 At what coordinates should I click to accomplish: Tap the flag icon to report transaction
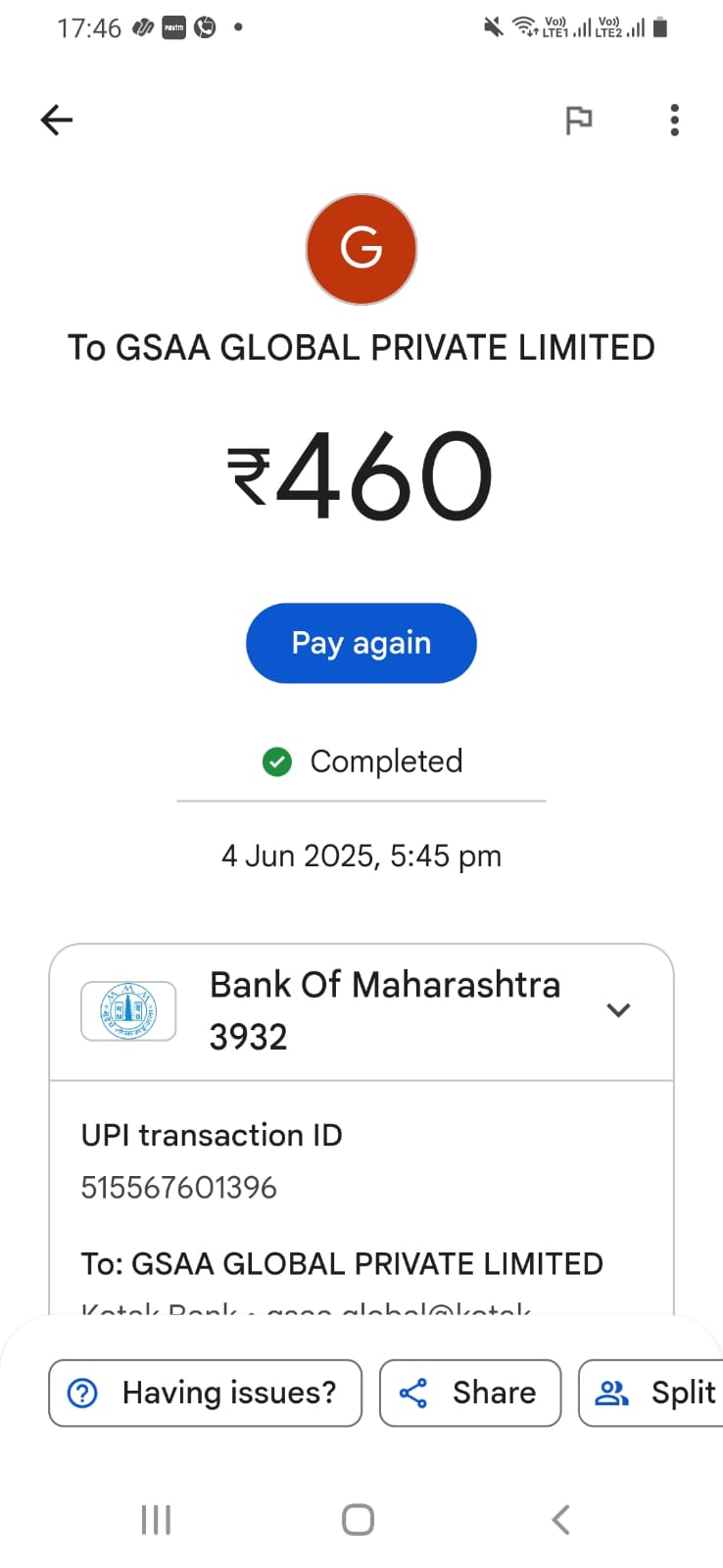[x=579, y=120]
